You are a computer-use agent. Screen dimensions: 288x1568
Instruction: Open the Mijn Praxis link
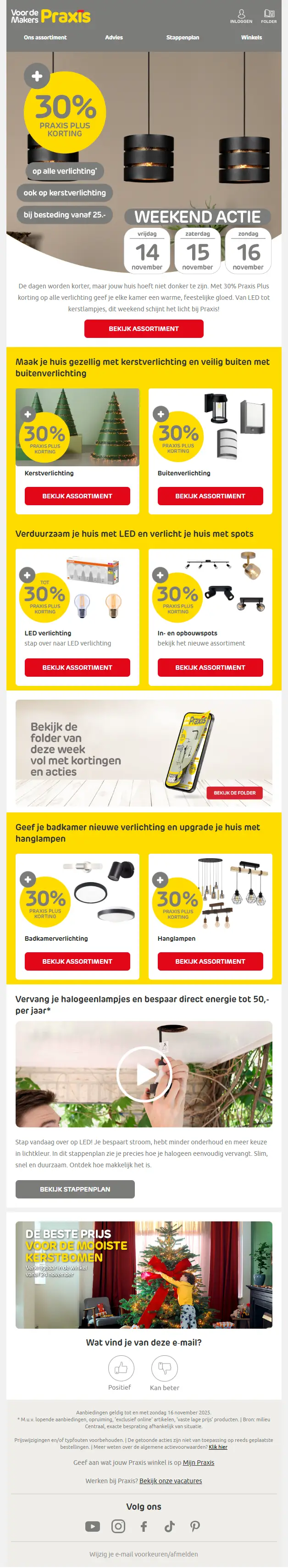[x=199, y=1463]
